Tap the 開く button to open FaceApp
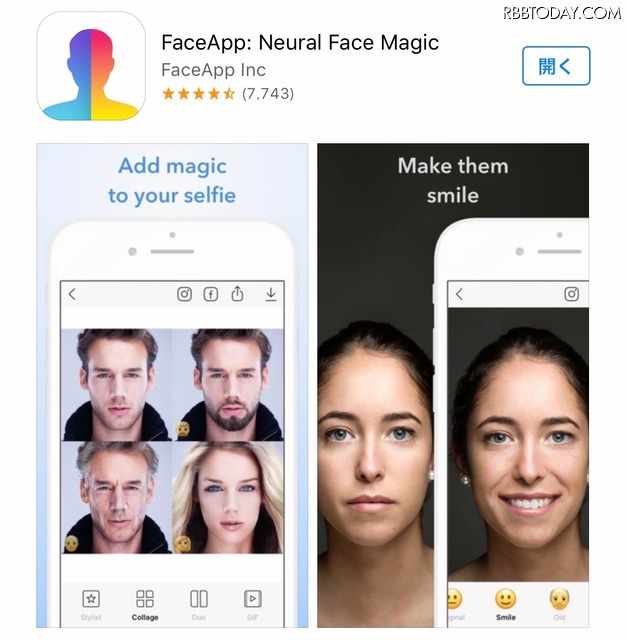Viewport: 627px width, 640px height. click(x=556, y=66)
